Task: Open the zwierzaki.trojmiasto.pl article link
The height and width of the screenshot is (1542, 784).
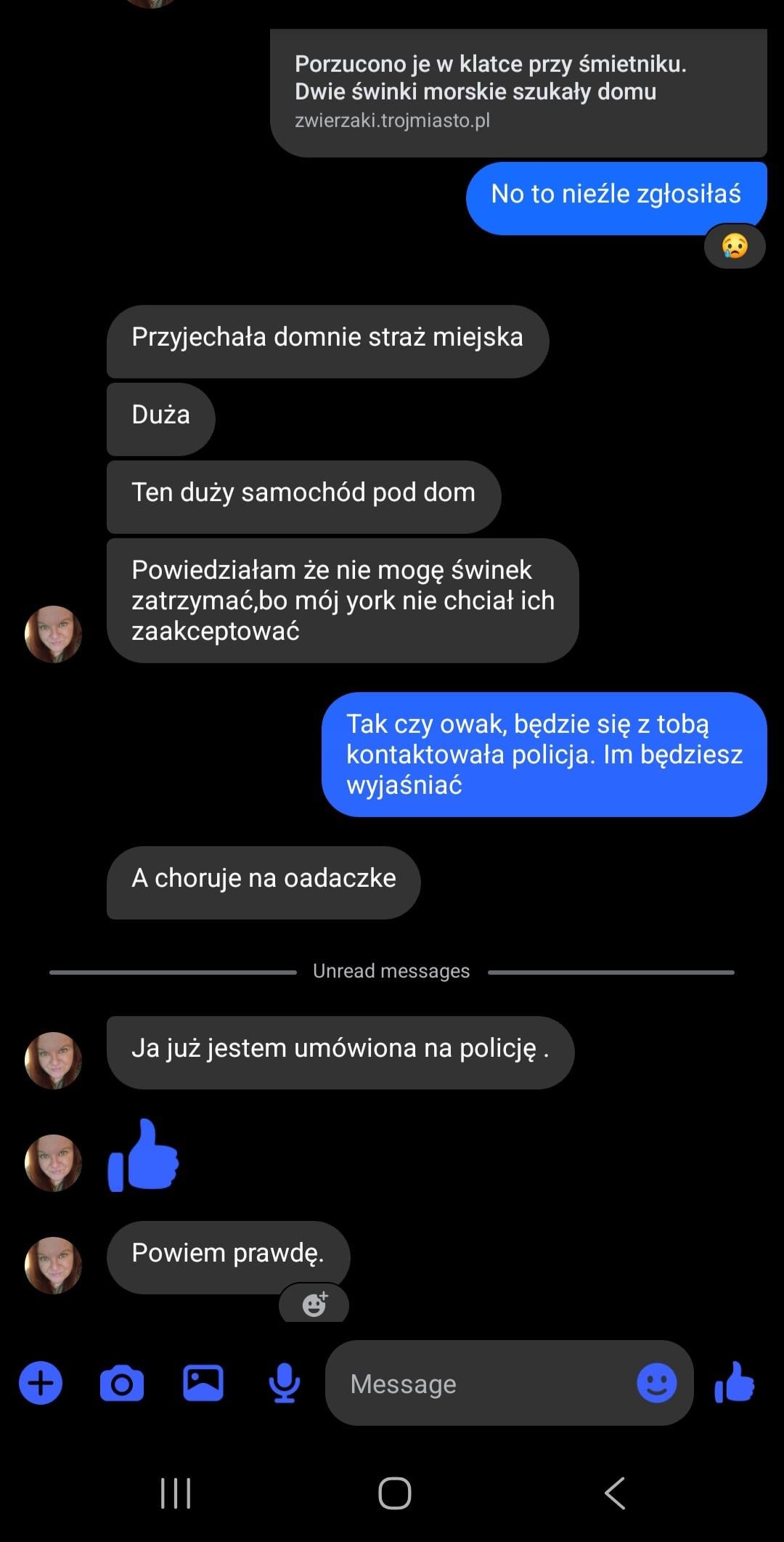Action: pyautogui.click(x=518, y=93)
